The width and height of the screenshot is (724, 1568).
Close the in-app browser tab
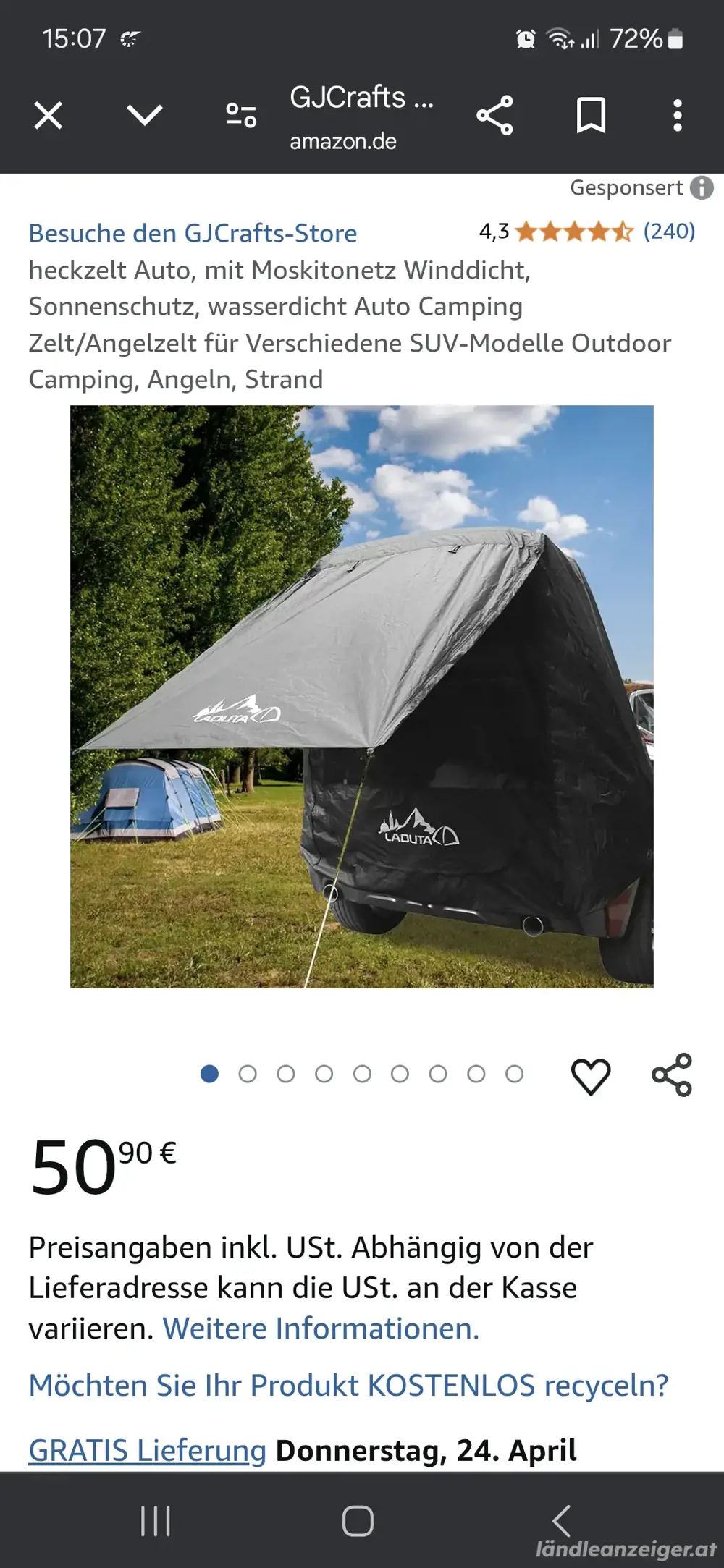[x=49, y=115]
